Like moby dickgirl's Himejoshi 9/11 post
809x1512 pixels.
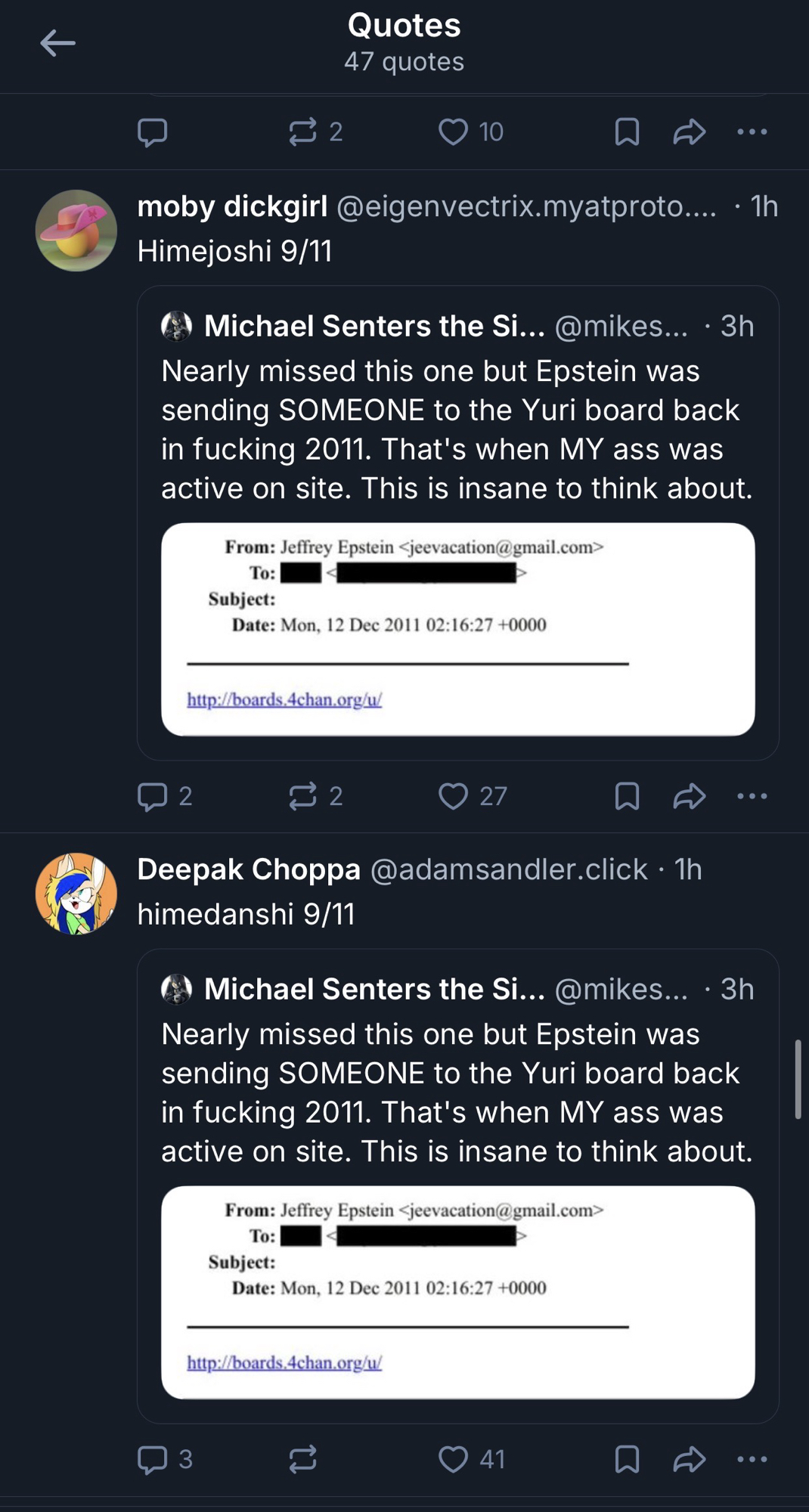click(454, 796)
